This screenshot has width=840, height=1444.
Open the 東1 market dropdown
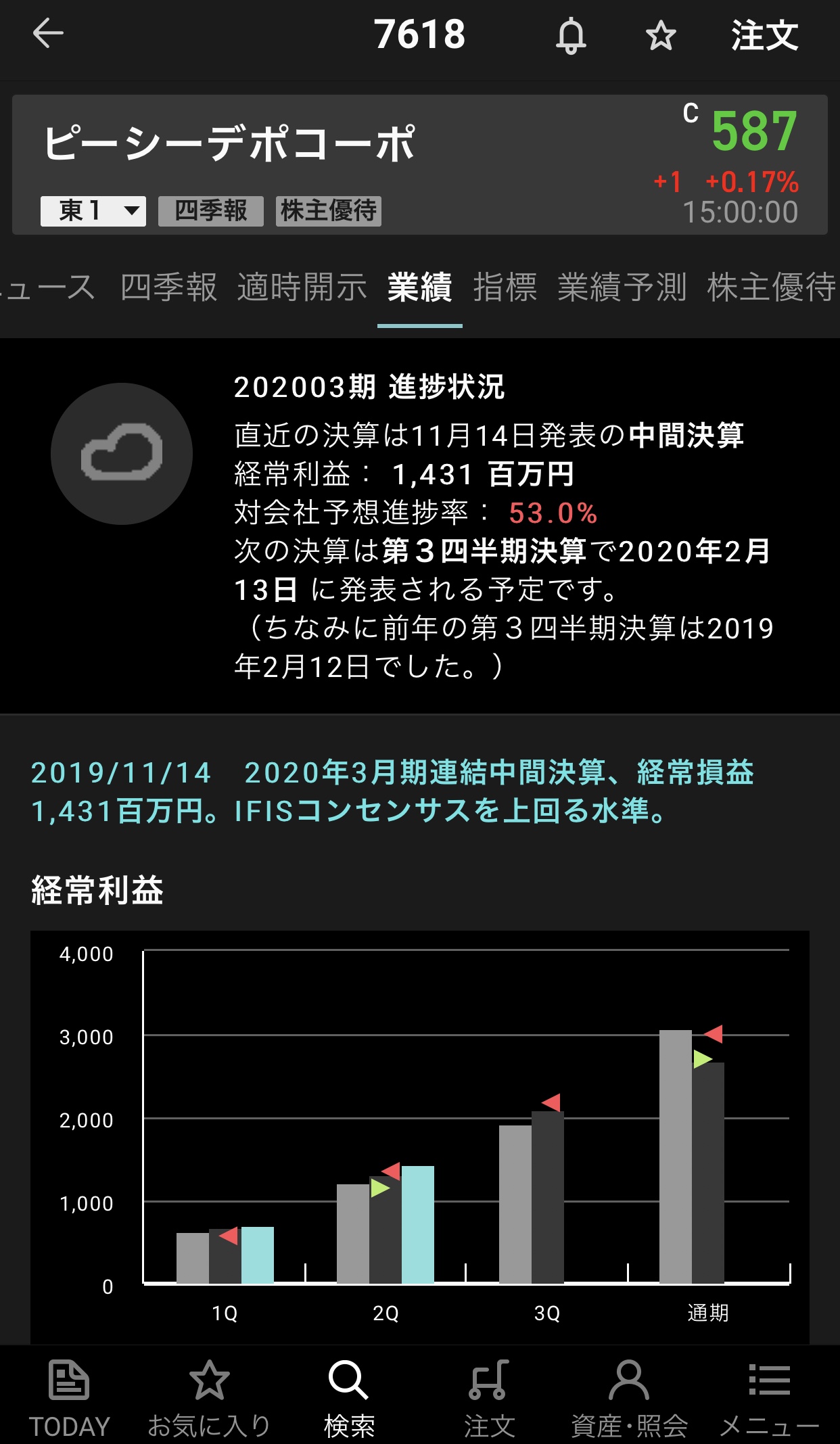click(x=93, y=211)
